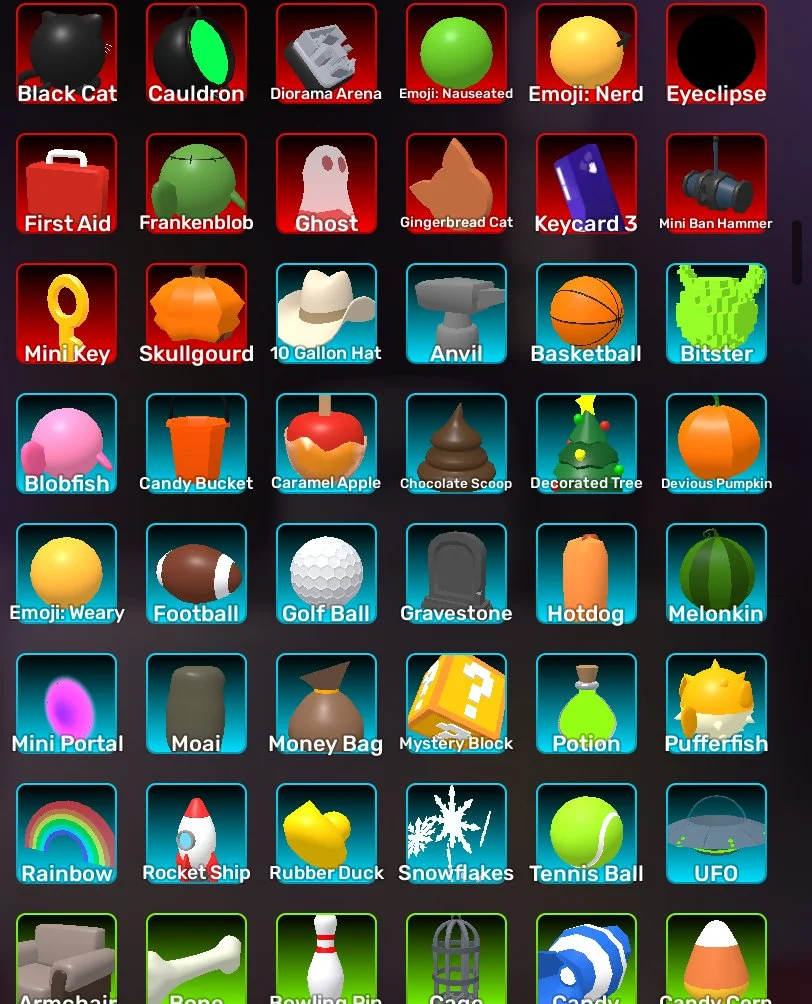Choose the Melonkin item
Viewport: 812px width, 1004px height.
717,574
